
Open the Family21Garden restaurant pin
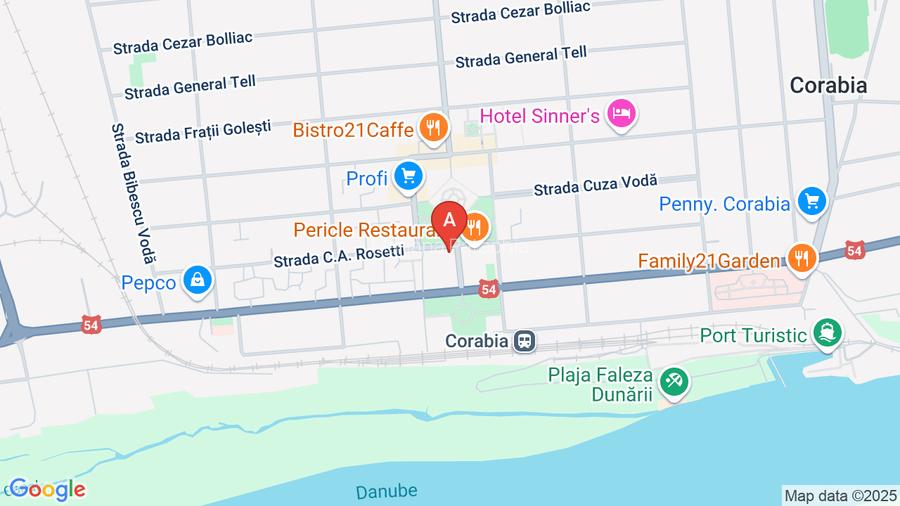pyautogui.click(x=801, y=260)
